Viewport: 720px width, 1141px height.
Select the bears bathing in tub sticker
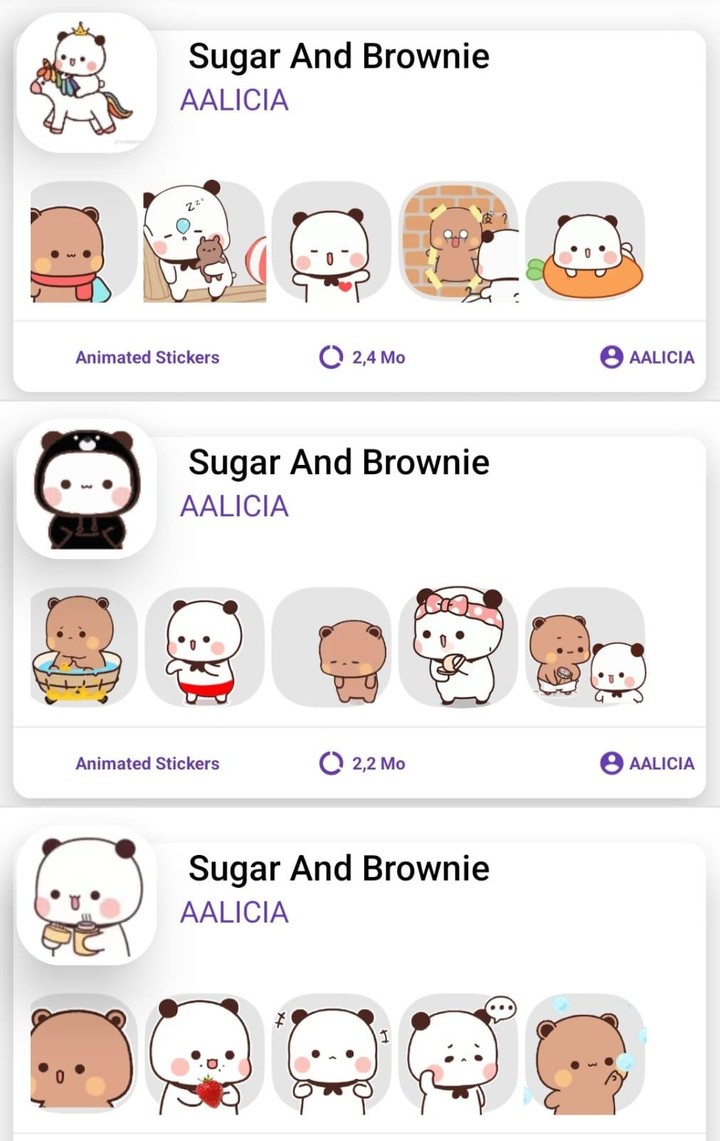pyautogui.click(x=78, y=650)
